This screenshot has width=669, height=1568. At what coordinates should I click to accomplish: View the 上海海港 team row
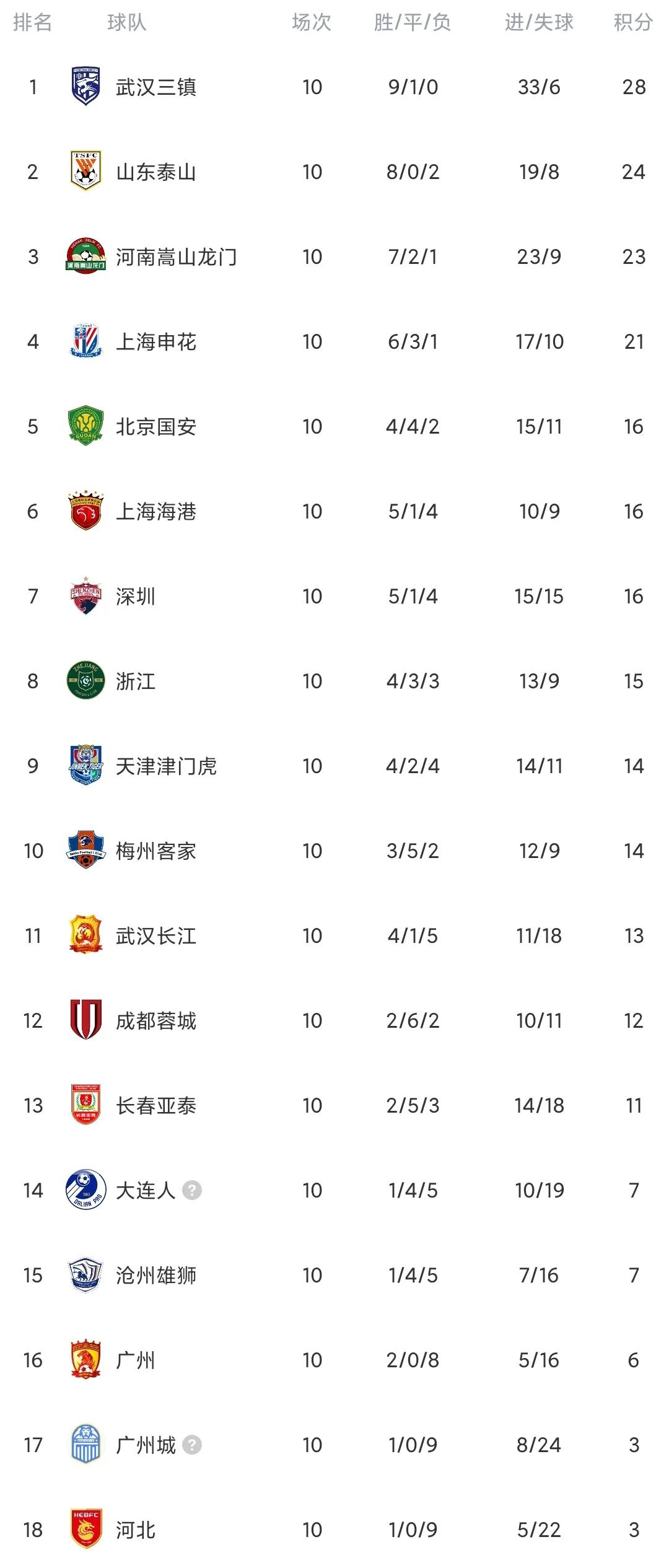tap(156, 512)
